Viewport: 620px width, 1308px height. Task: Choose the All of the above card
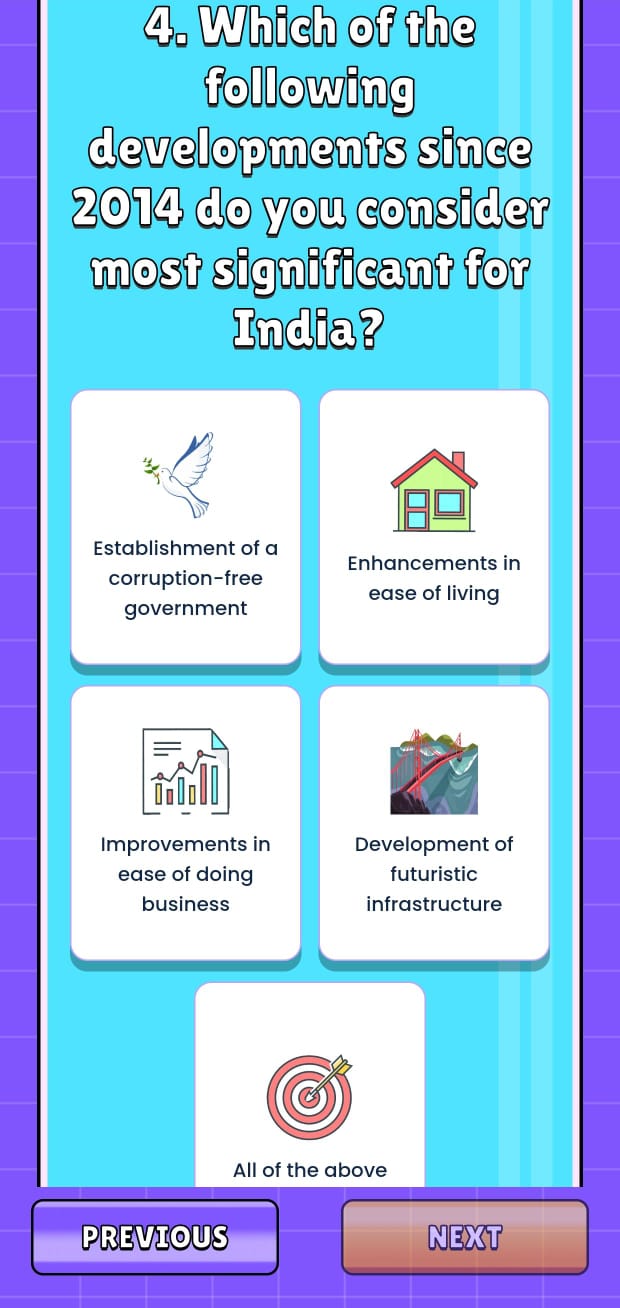point(310,1084)
